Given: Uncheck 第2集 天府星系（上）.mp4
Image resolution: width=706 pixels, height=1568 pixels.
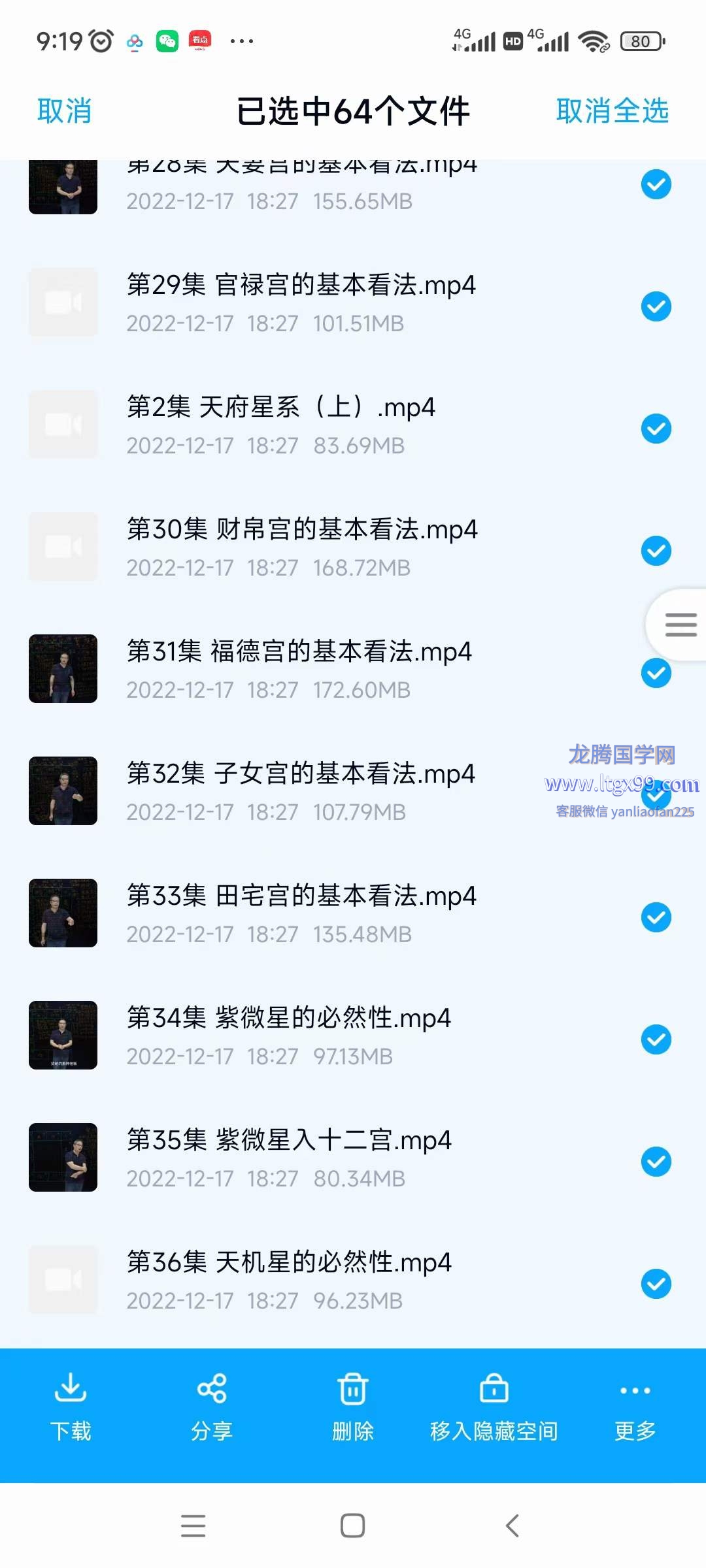Looking at the screenshot, I should (x=656, y=429).
